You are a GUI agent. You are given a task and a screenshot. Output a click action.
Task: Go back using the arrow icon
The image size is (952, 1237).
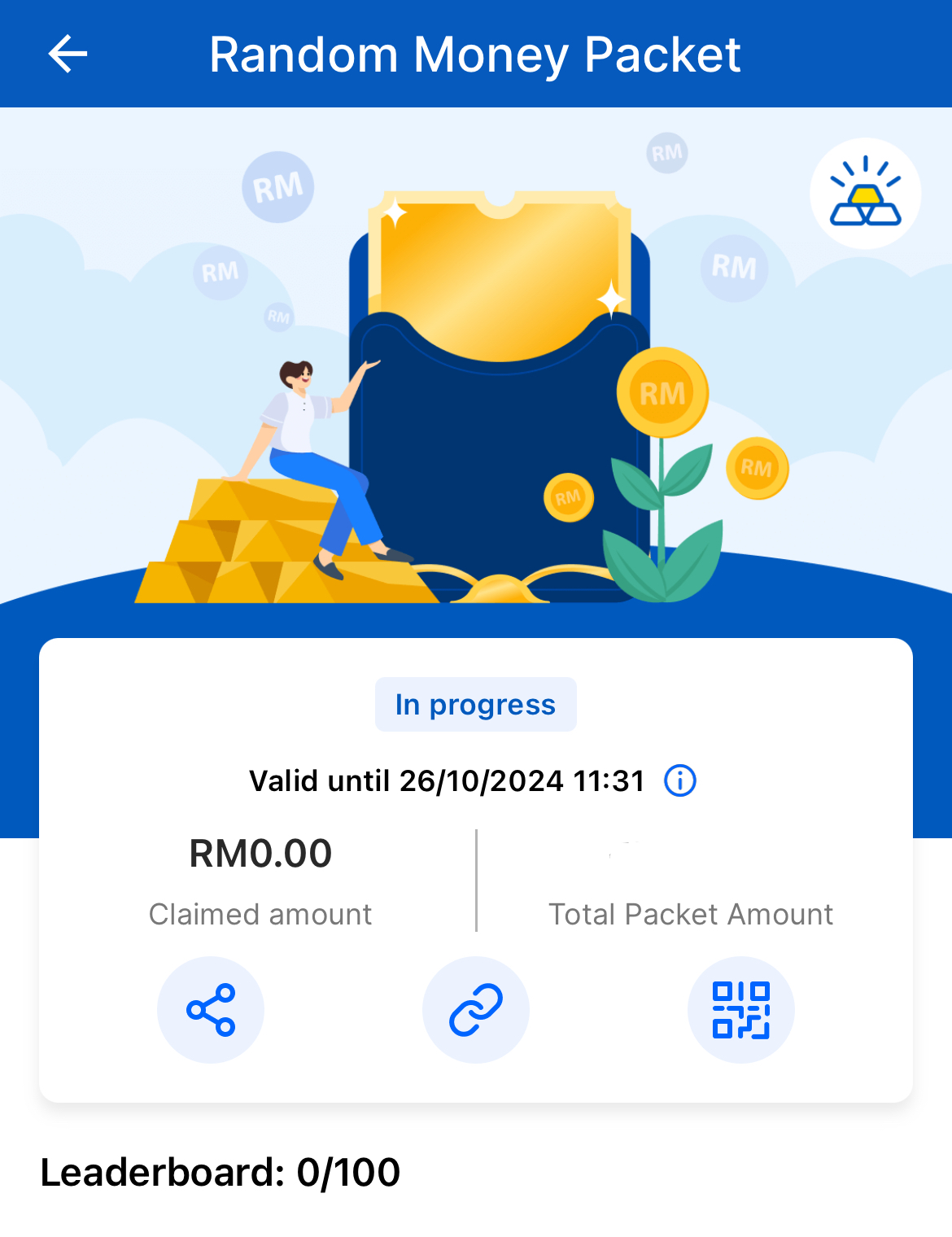68,55
